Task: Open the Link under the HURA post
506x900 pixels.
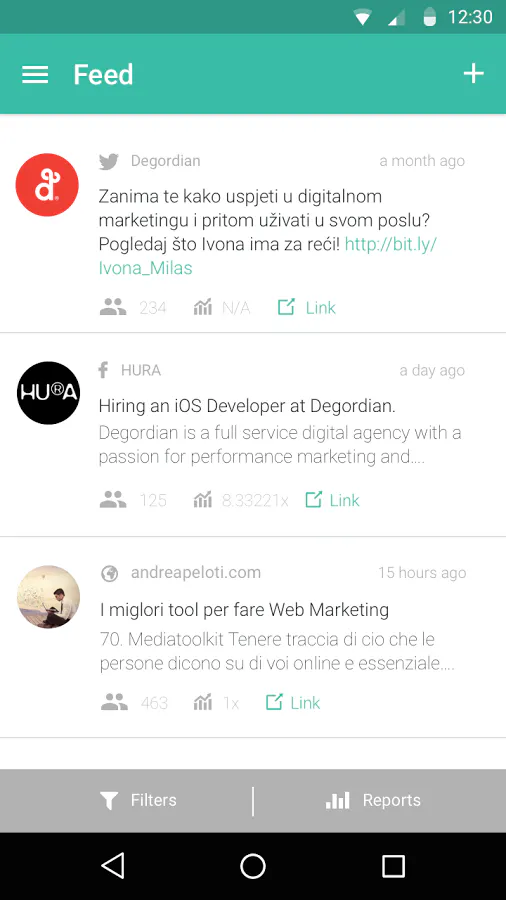Action: [333, 500]
